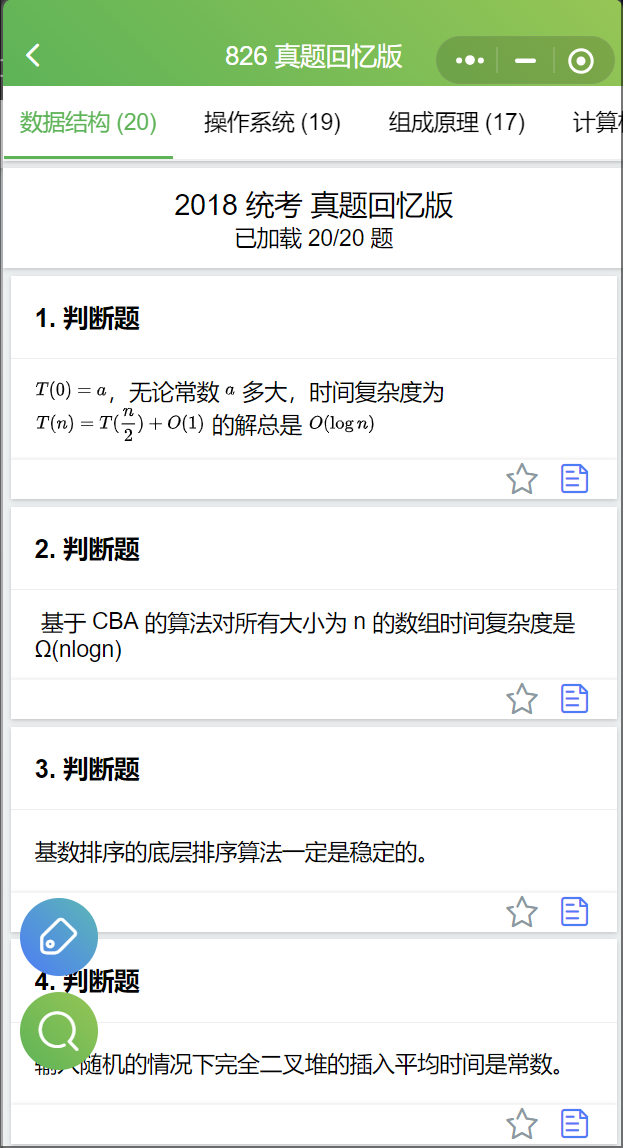This screenshot has width=623, height=1148.
Task: Open the mini program three-dot menu
Action: coord(469,61)
